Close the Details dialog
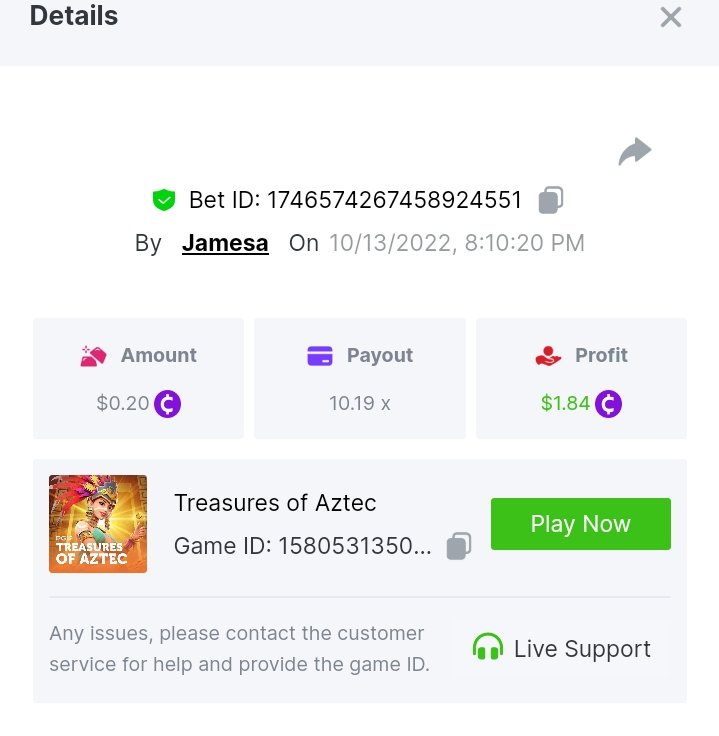 [670, 17]
